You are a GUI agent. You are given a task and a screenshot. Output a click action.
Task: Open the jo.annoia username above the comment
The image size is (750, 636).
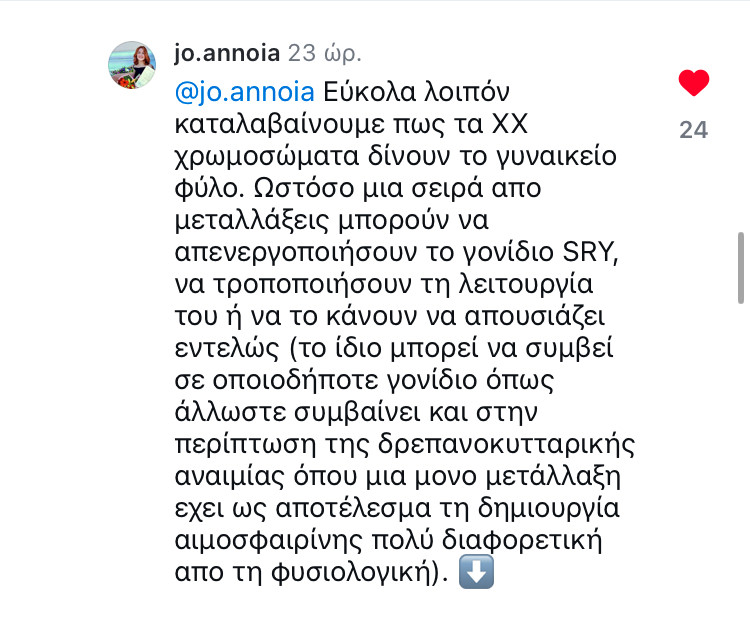tap(228, 50)
